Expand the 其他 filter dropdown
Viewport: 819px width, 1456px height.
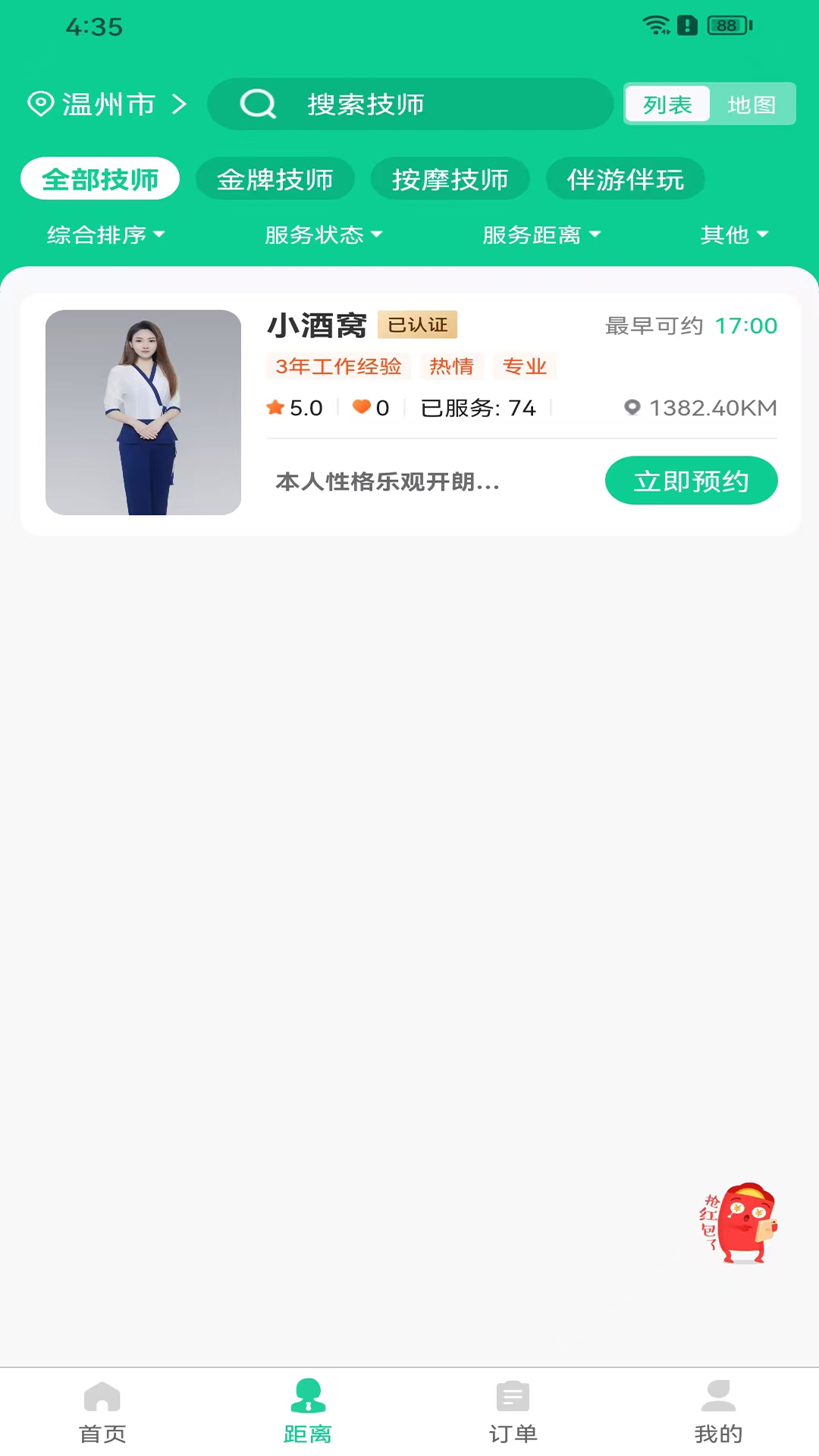pyautogui.click(x=733, y=235)
